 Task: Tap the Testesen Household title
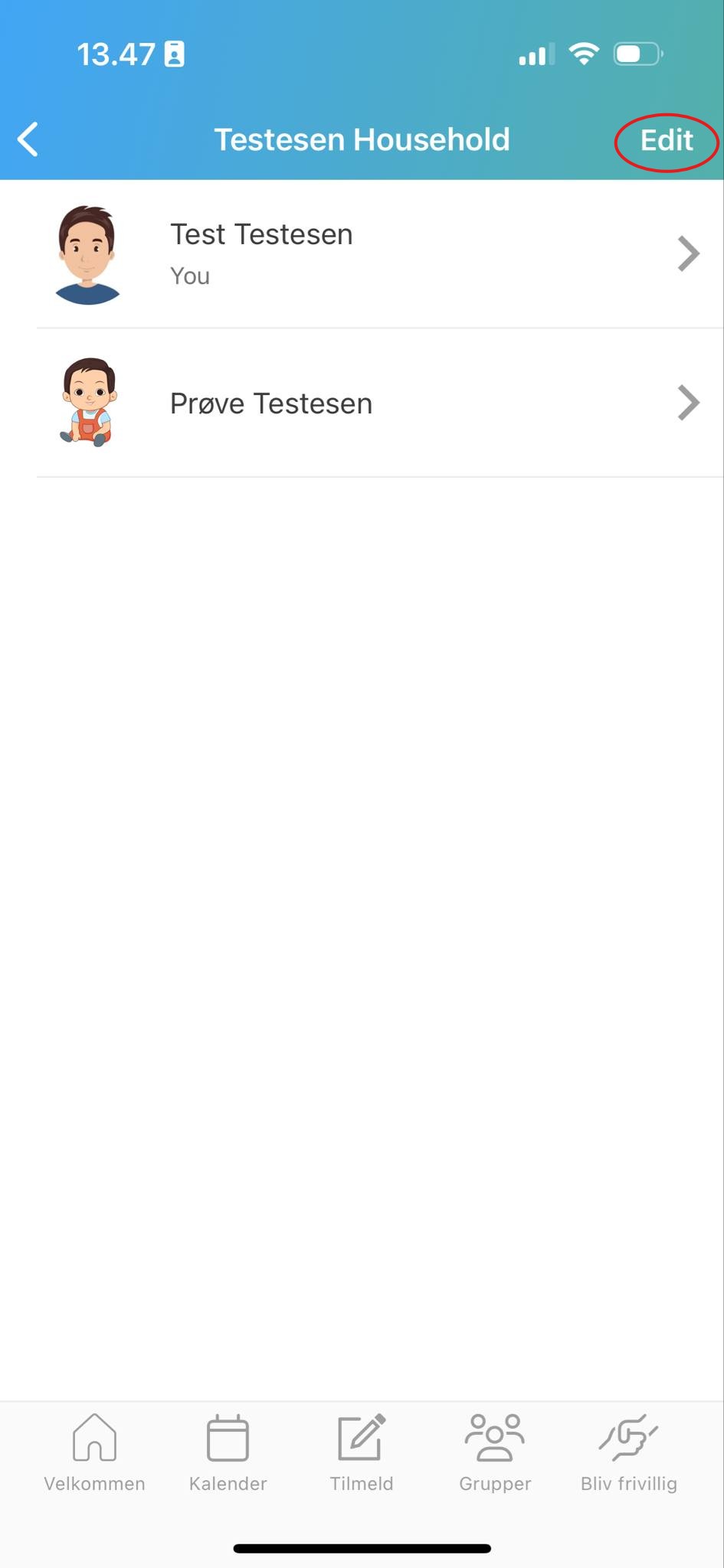[362, 139]
